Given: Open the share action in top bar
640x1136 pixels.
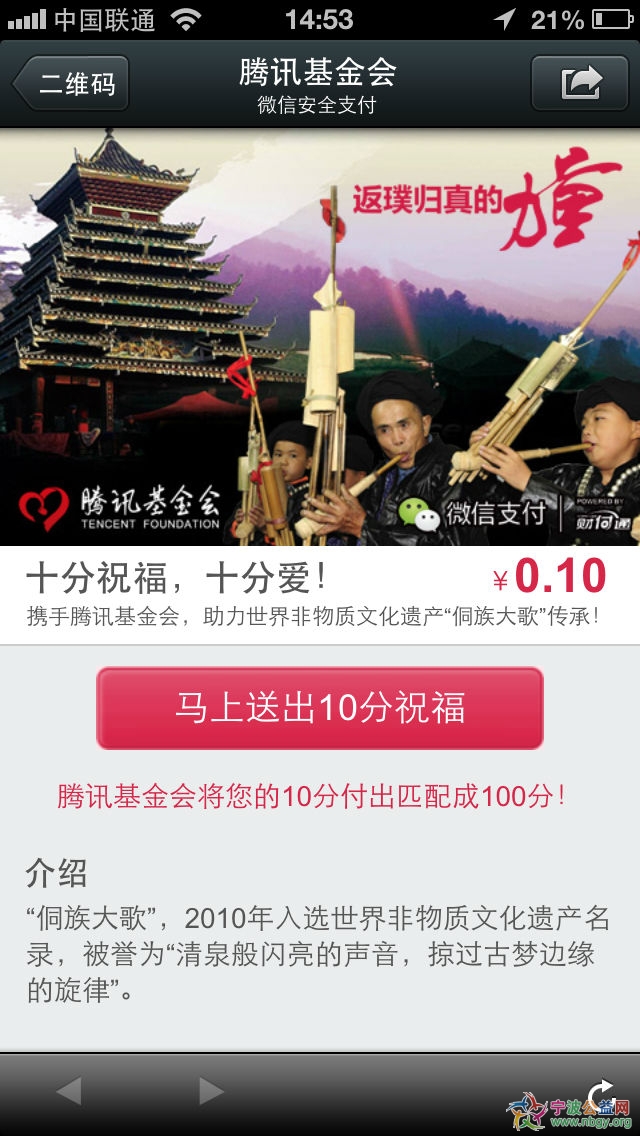Looking at the screenshot, I should (581, 83).
